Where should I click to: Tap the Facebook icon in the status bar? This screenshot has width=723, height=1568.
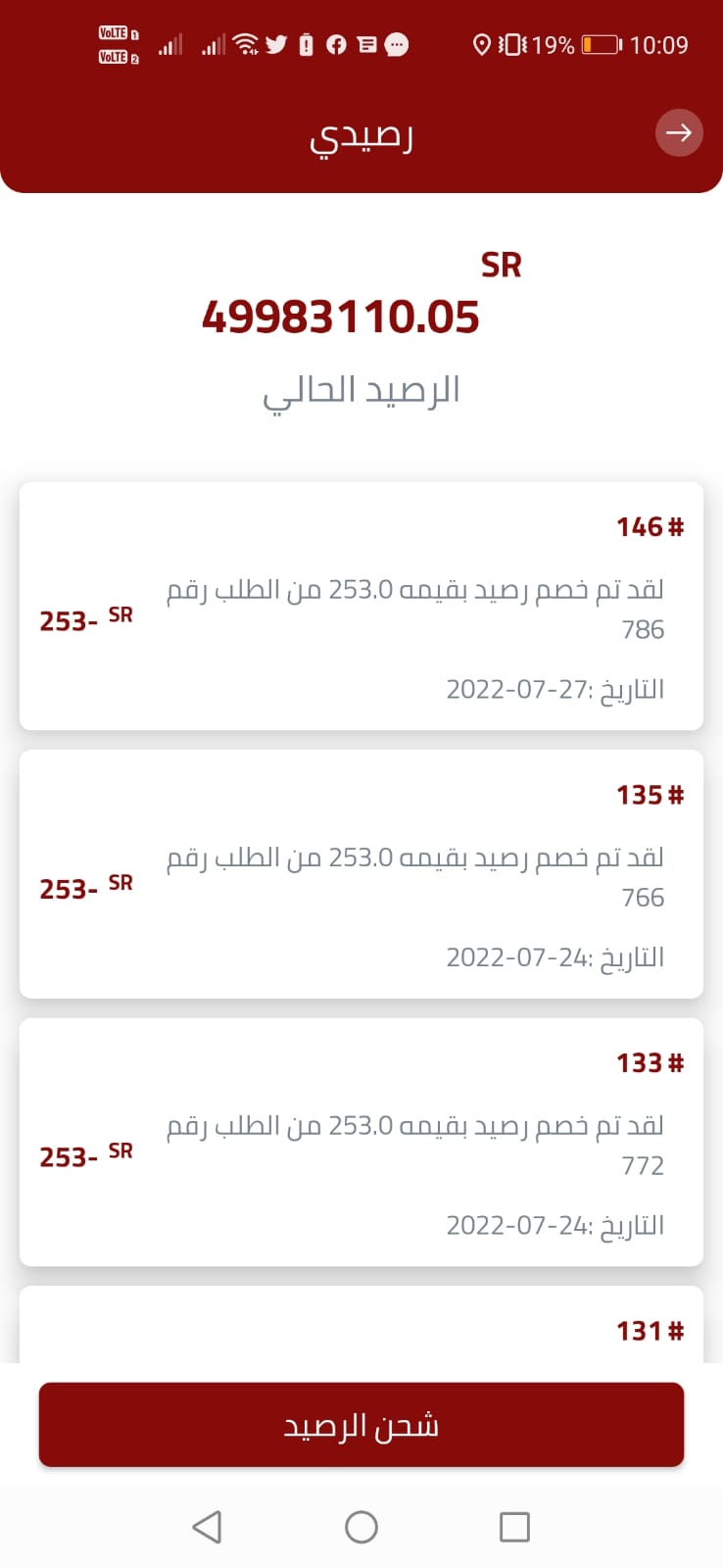335,44
